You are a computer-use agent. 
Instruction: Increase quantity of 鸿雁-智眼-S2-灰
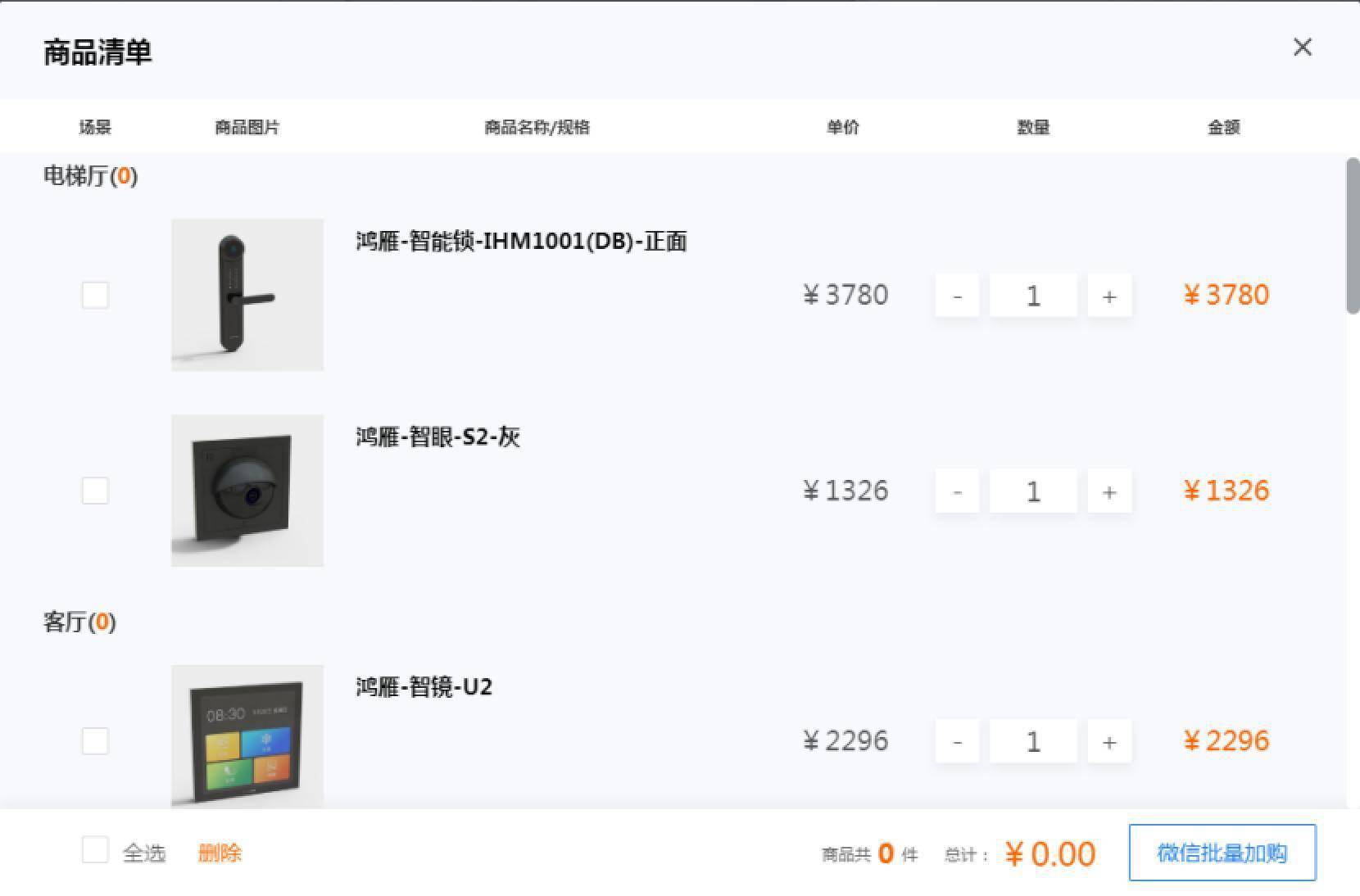1109,491
